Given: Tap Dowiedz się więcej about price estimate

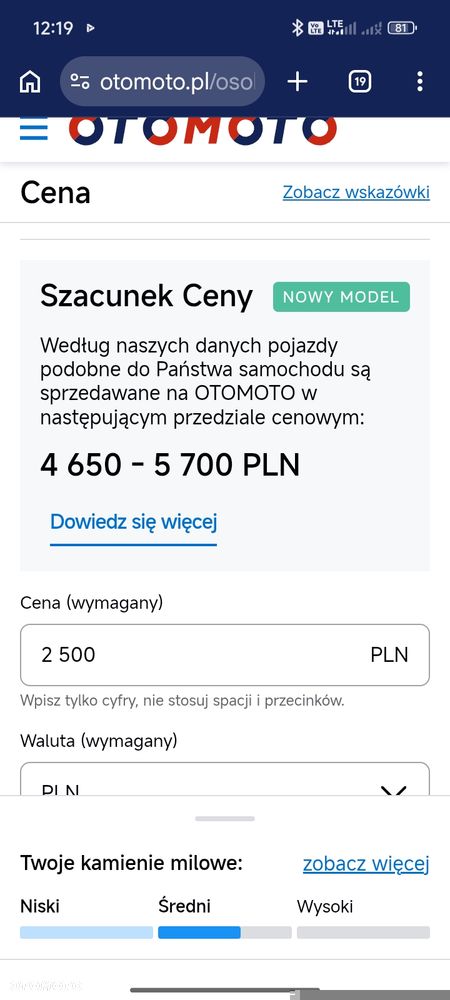Looking at the screenshot, I should tap(134, 522).
